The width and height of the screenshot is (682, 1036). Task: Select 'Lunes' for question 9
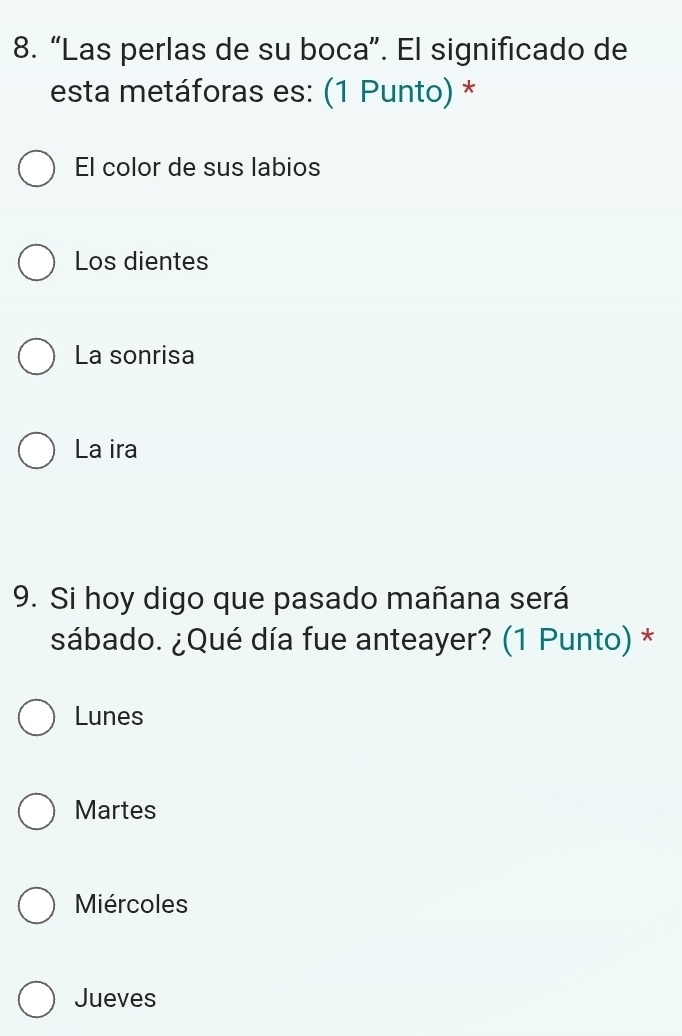tap(37, 717)
